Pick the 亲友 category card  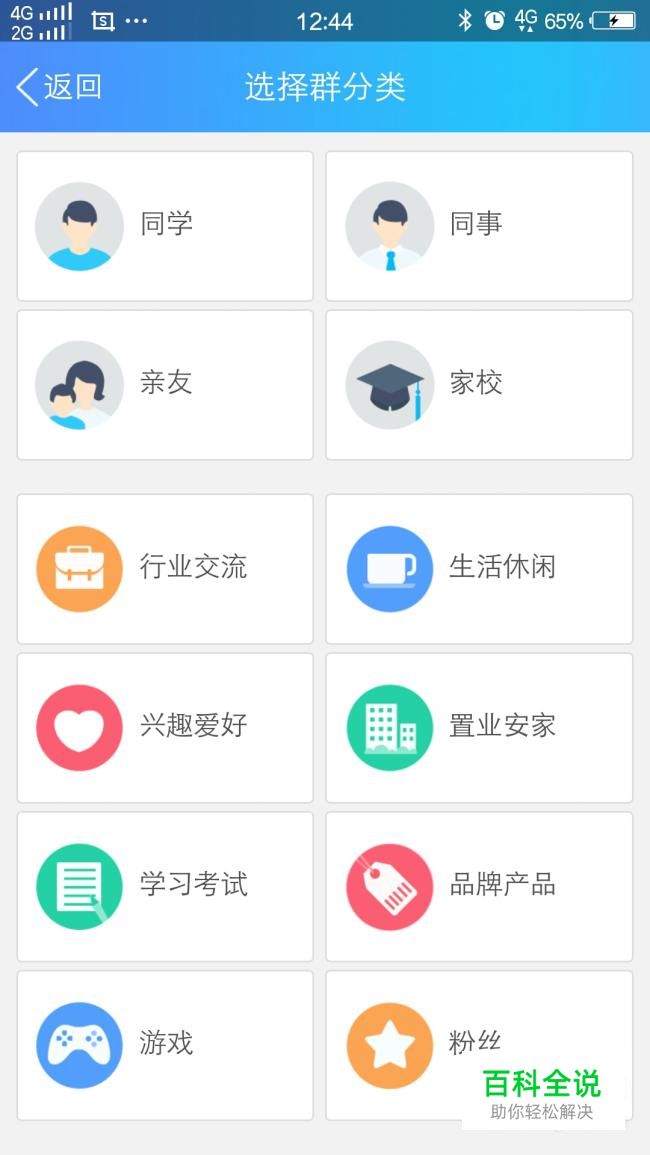pos(165,385)
